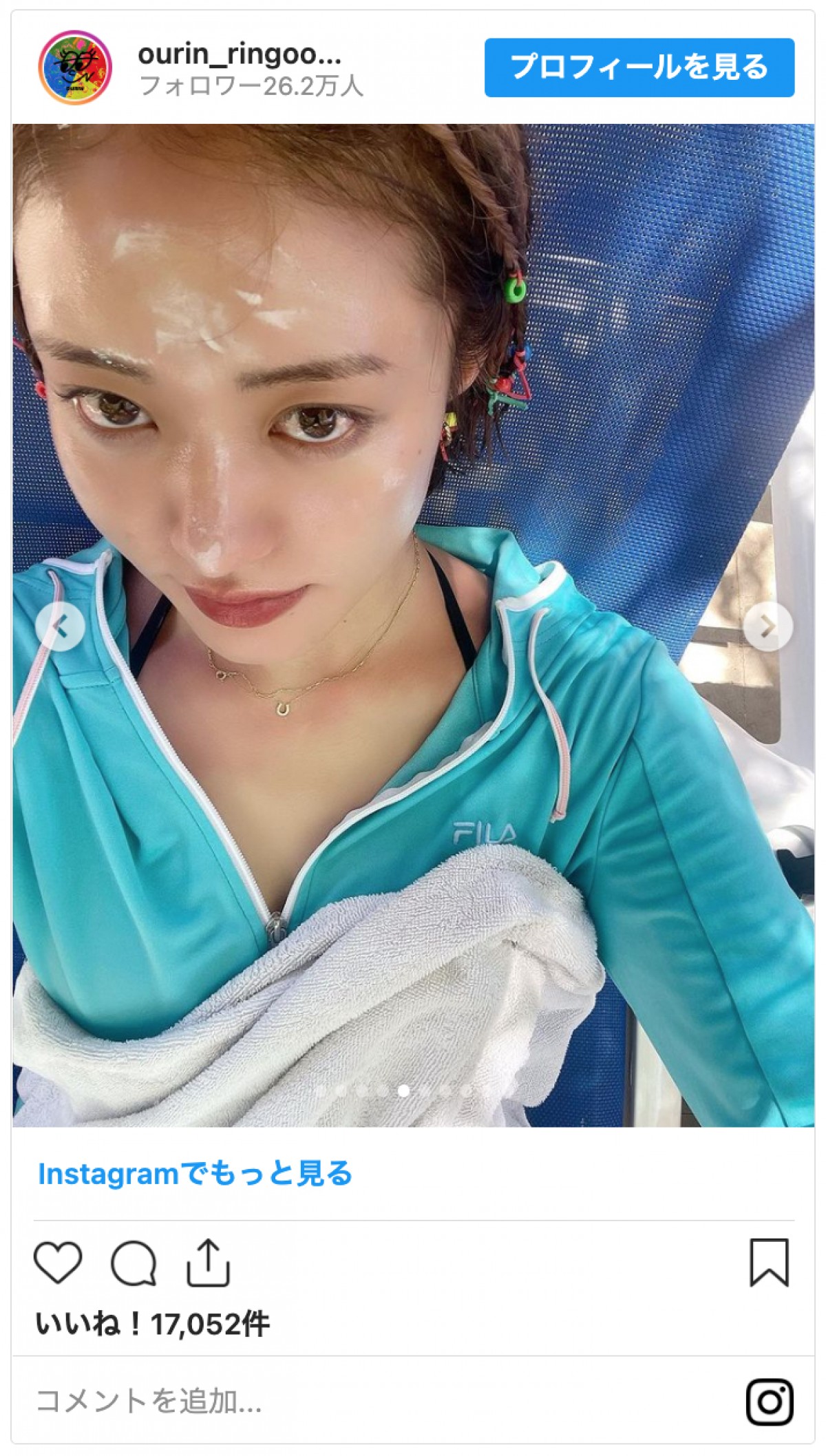The image size is (826, 1456).
Task: Like this post with the heart icon
Action: pos(58,1263)
